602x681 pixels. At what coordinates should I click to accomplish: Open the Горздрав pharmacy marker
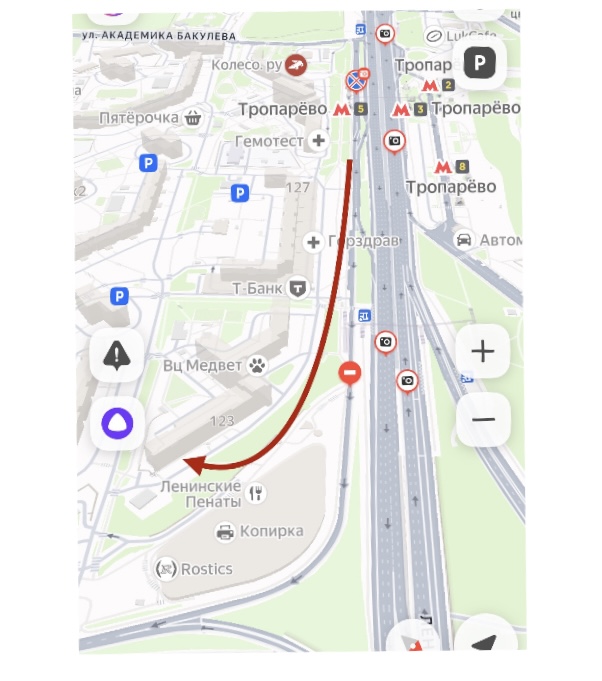313,242
